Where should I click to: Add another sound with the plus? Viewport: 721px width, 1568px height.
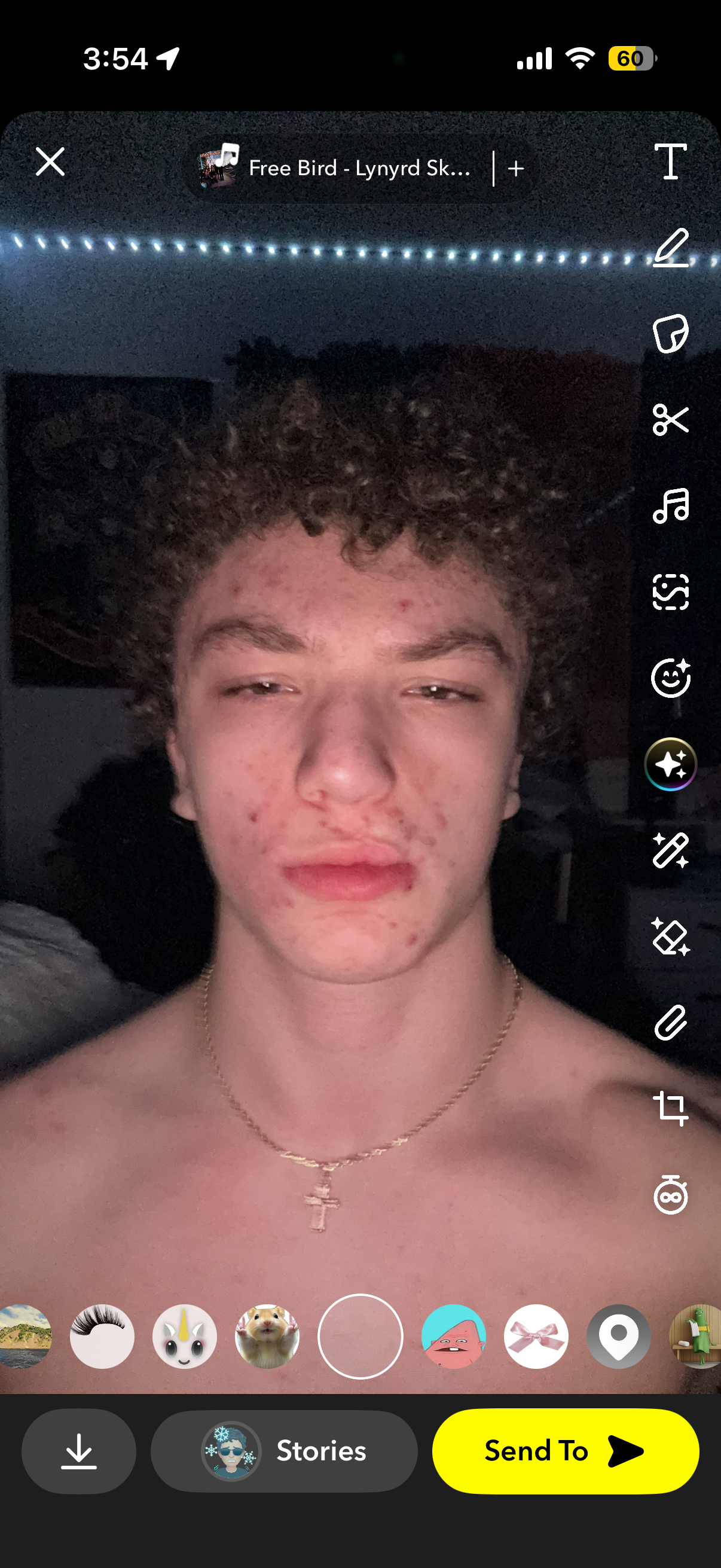click(x=516, y=169)
